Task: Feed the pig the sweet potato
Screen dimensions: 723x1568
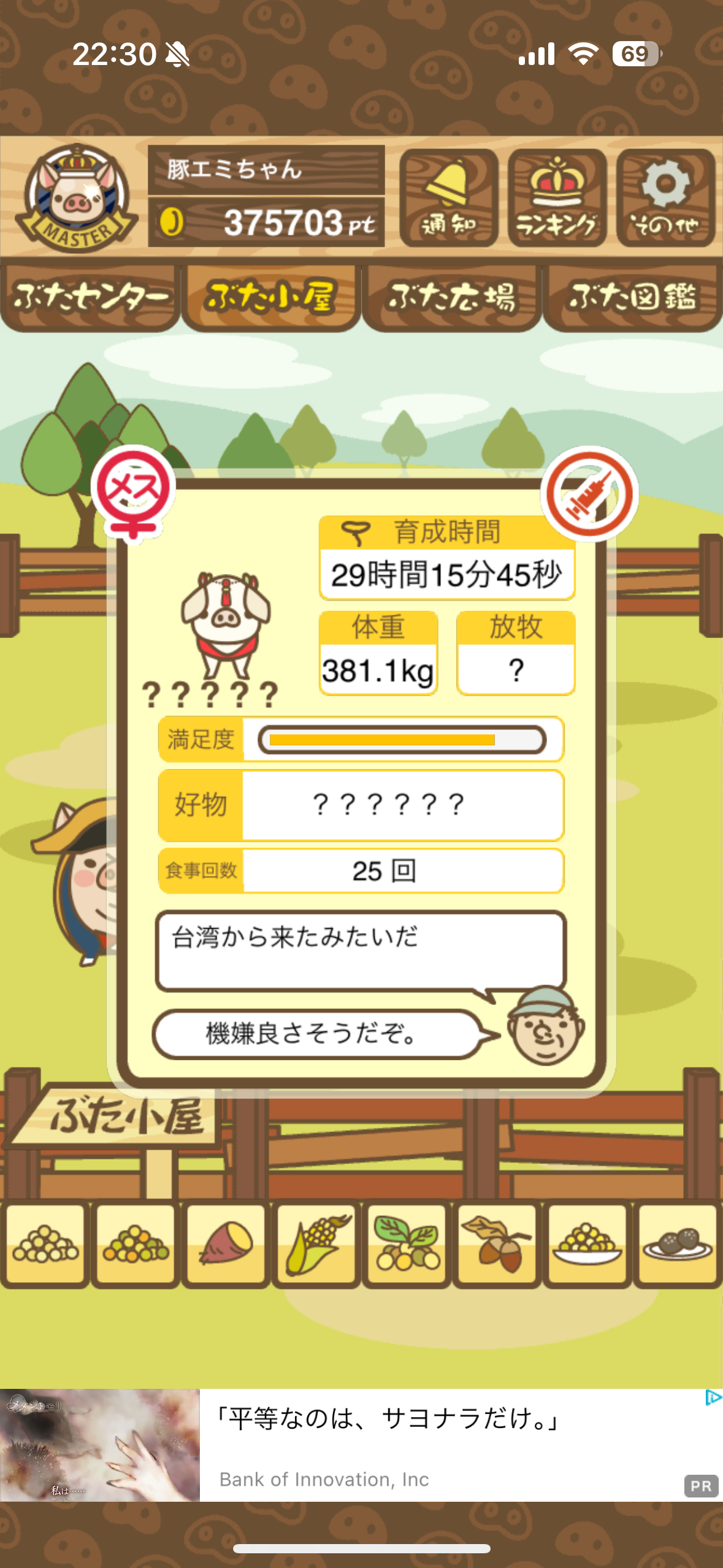Action: coord(226,1243)
